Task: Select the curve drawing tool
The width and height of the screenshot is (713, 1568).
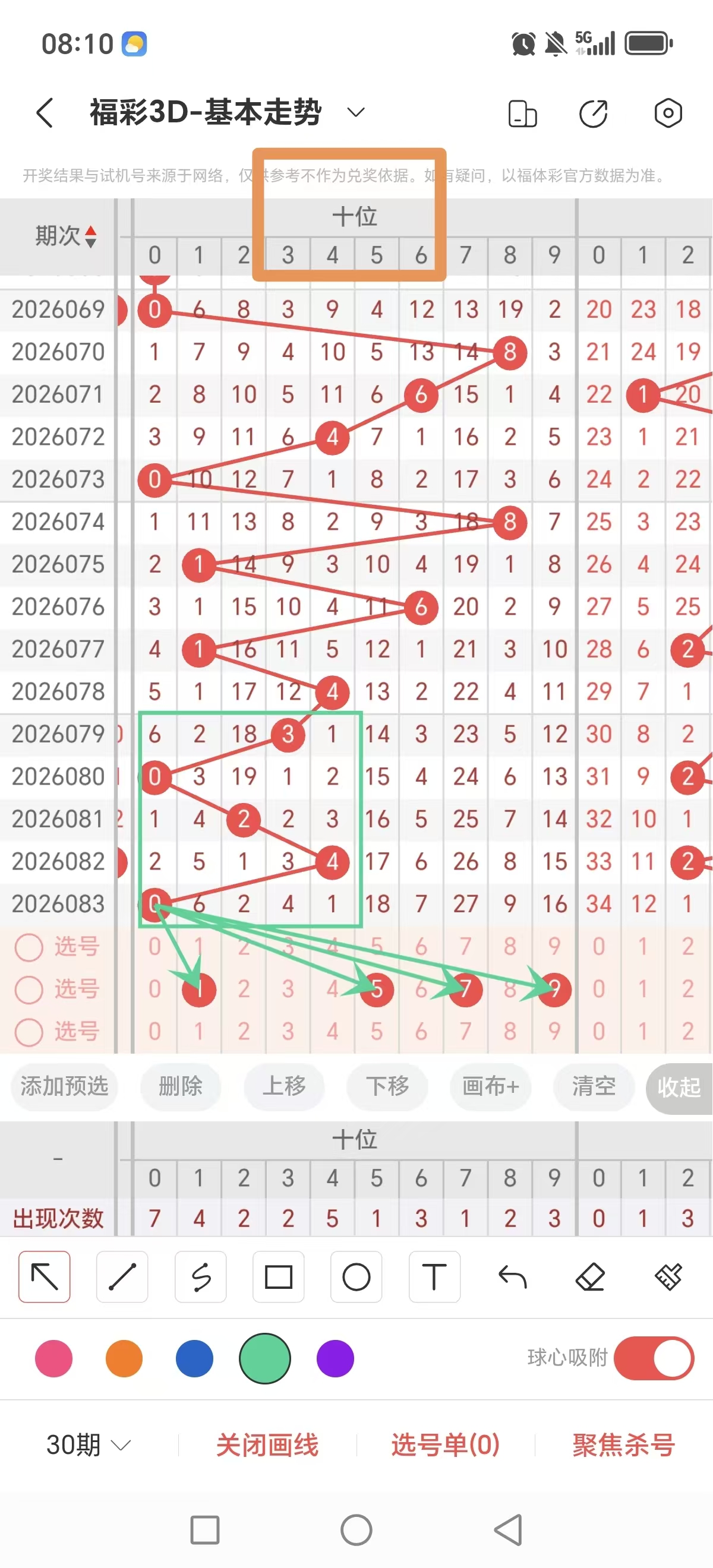Action: (x=200, y=1278)
